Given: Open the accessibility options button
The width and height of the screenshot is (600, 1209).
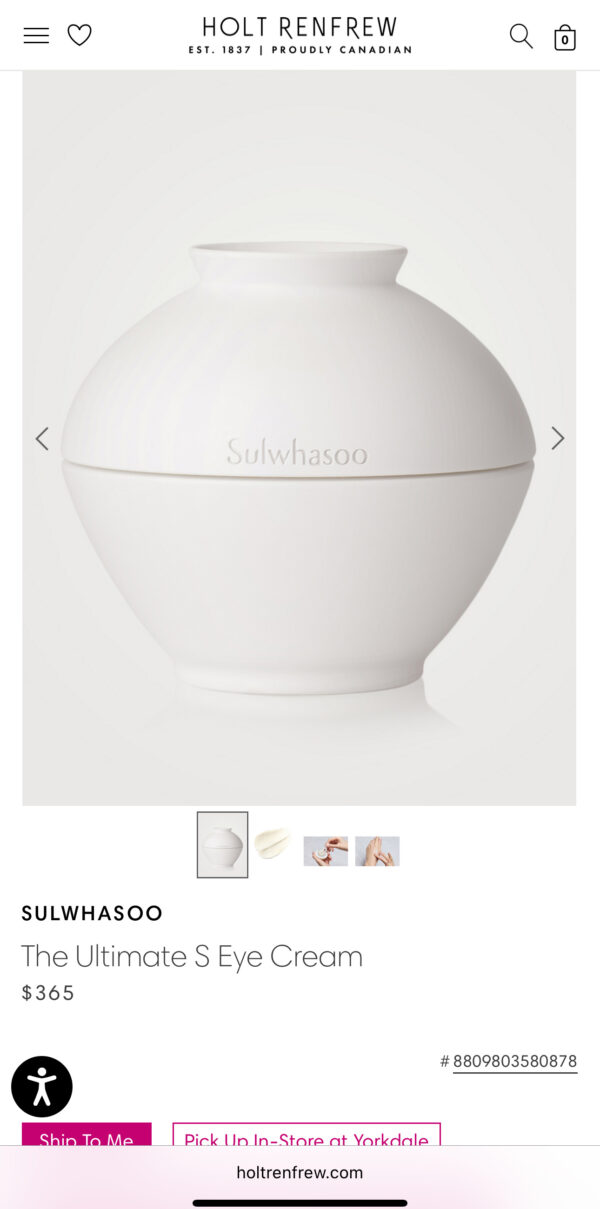Looking at the screenshot, I should coord(42,1086).
